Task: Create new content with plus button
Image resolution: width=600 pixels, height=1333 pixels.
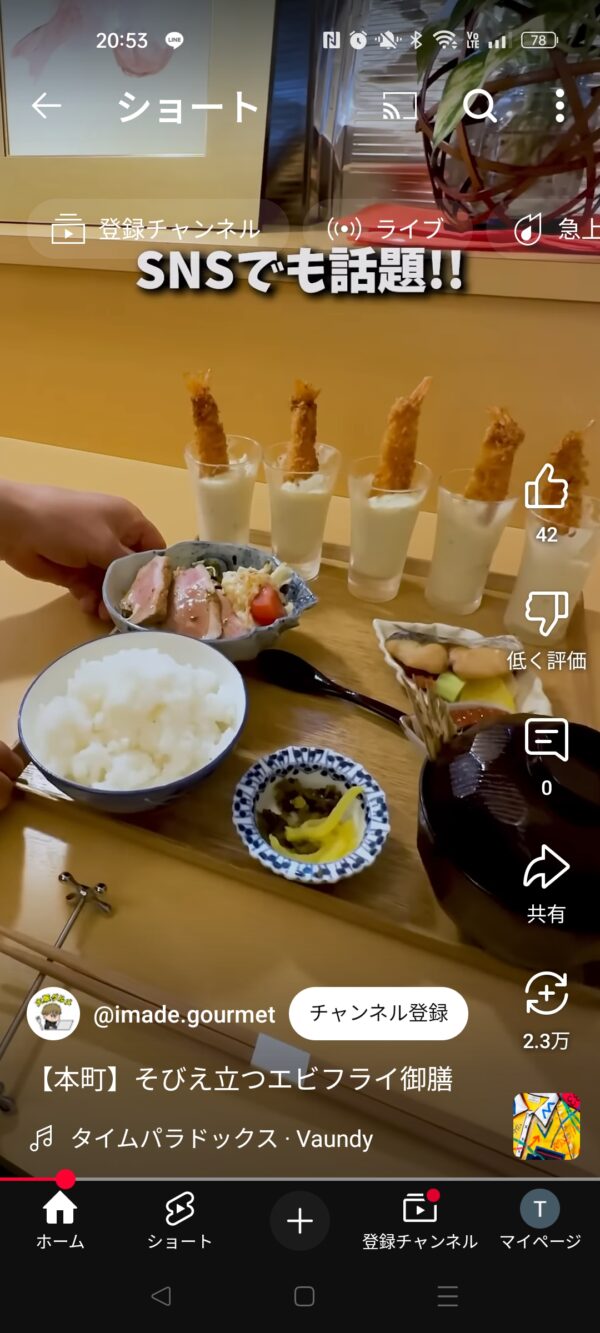Action: pos(300,1221)
